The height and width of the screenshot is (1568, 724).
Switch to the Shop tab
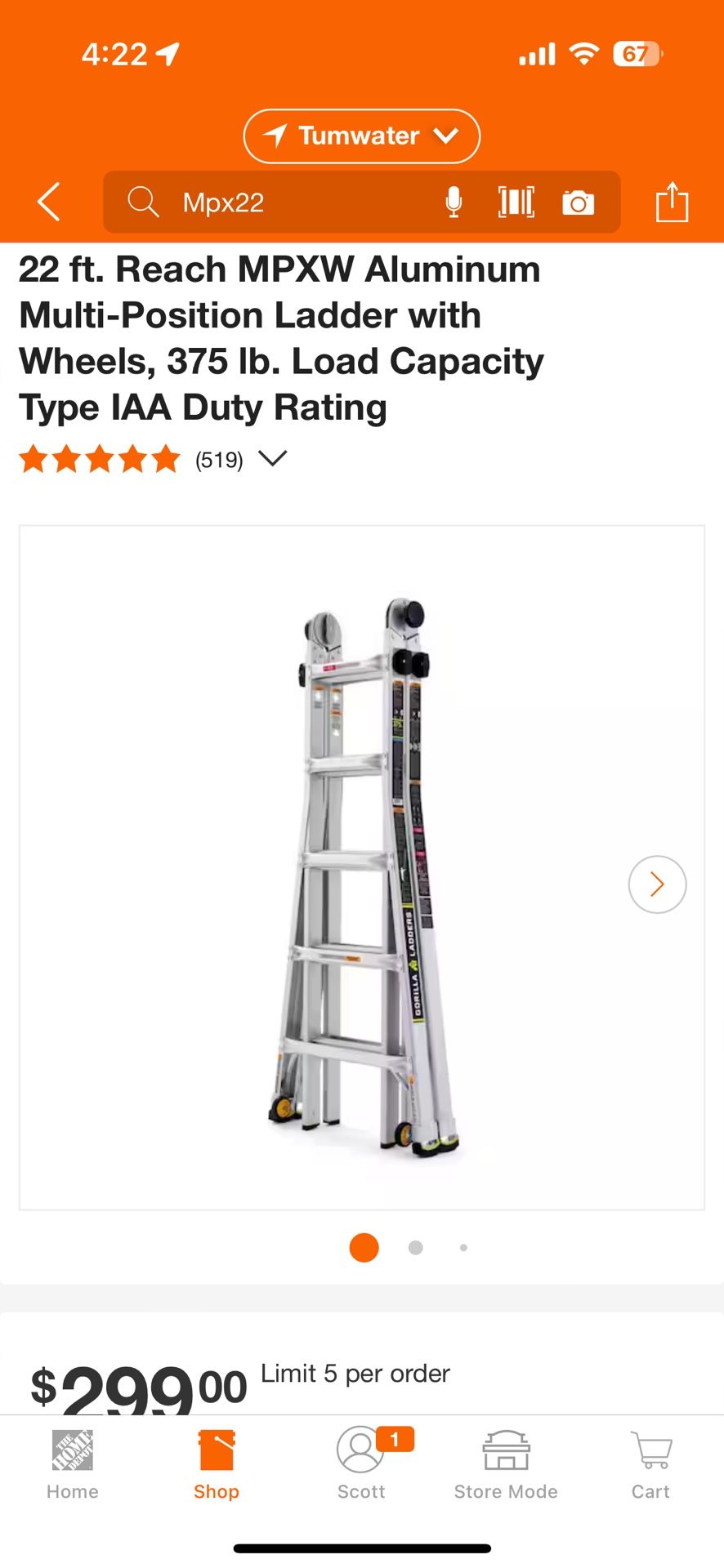[217, 1465]
